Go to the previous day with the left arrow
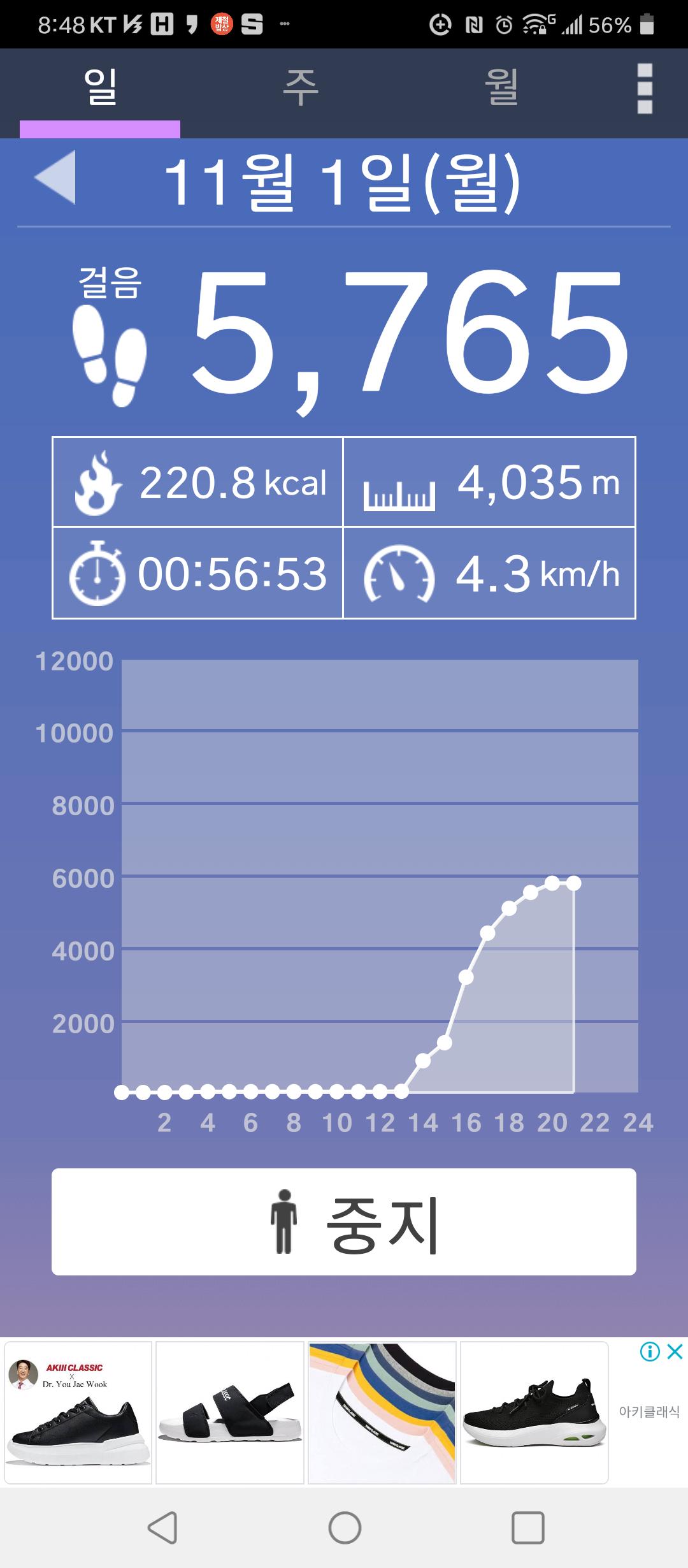 tap(55, 177)
